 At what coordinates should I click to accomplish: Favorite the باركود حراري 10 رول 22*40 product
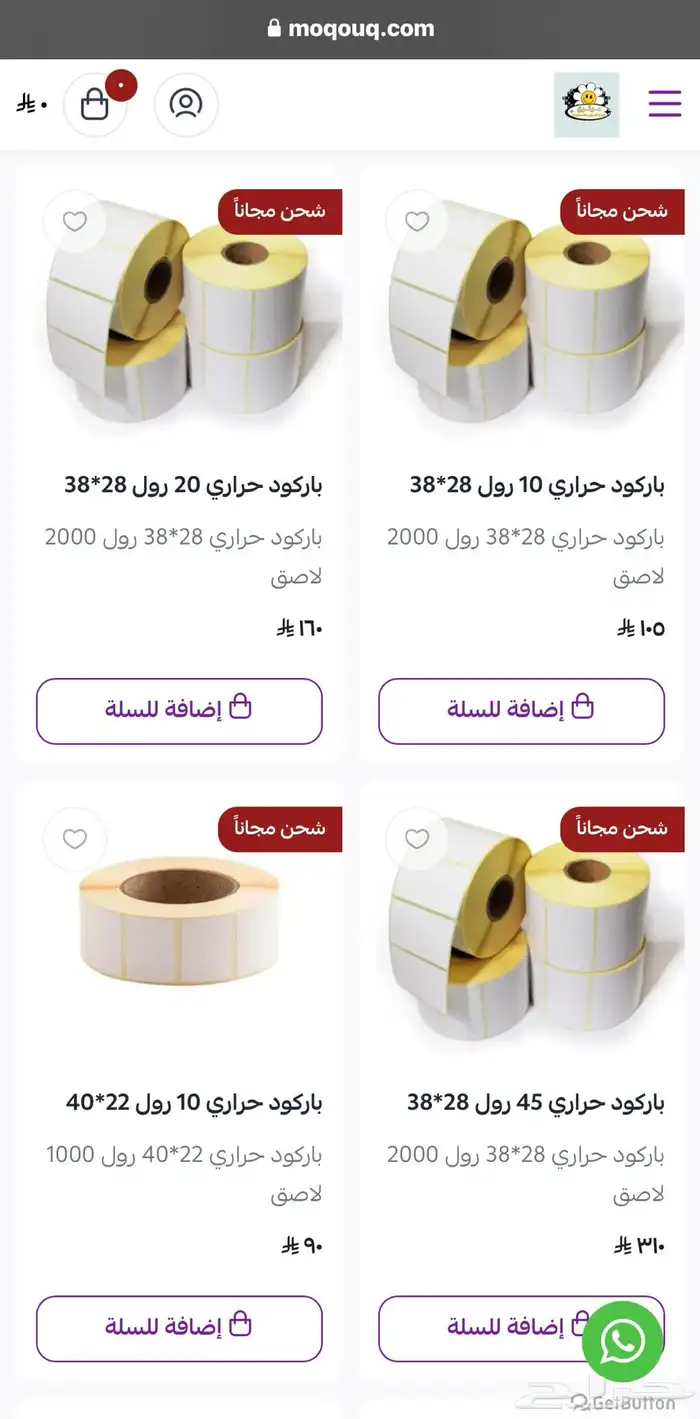(75, 838)
